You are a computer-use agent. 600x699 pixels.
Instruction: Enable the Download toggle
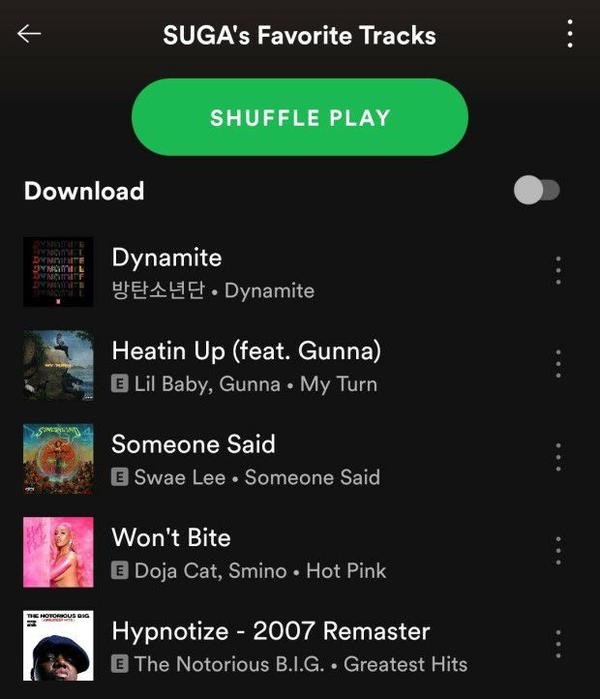click(x=537, y=190)
